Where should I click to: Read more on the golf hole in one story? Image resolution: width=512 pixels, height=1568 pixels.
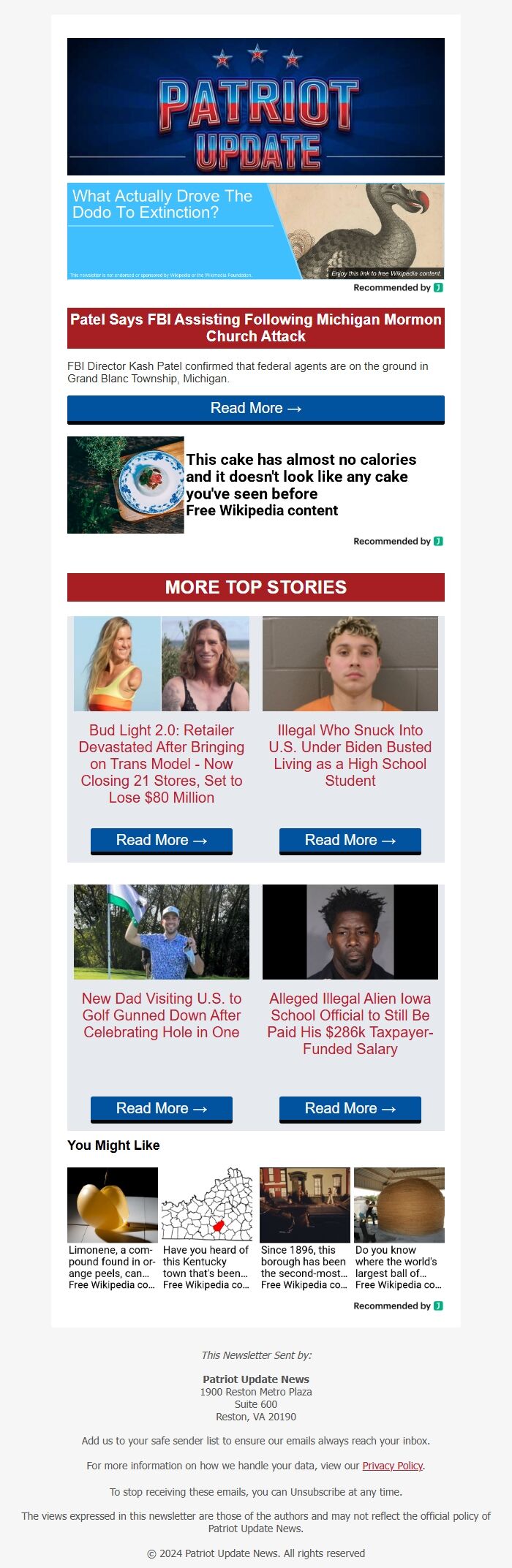pyautogui.click(x=161, y=1109)
